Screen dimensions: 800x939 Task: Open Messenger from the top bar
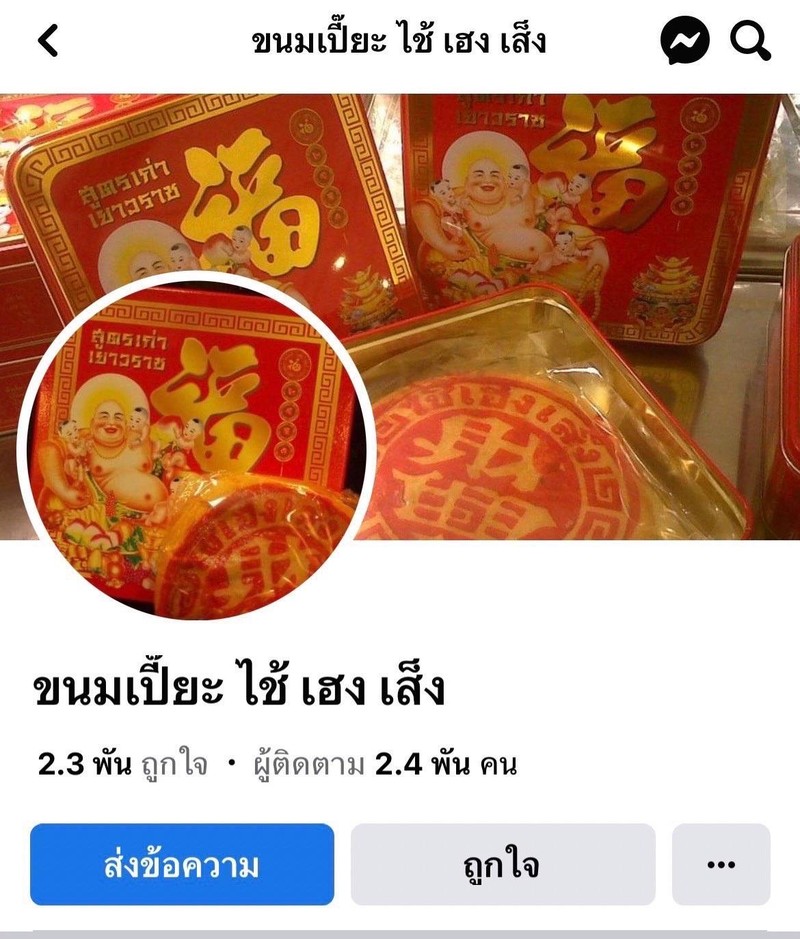(x=685, y=41)
